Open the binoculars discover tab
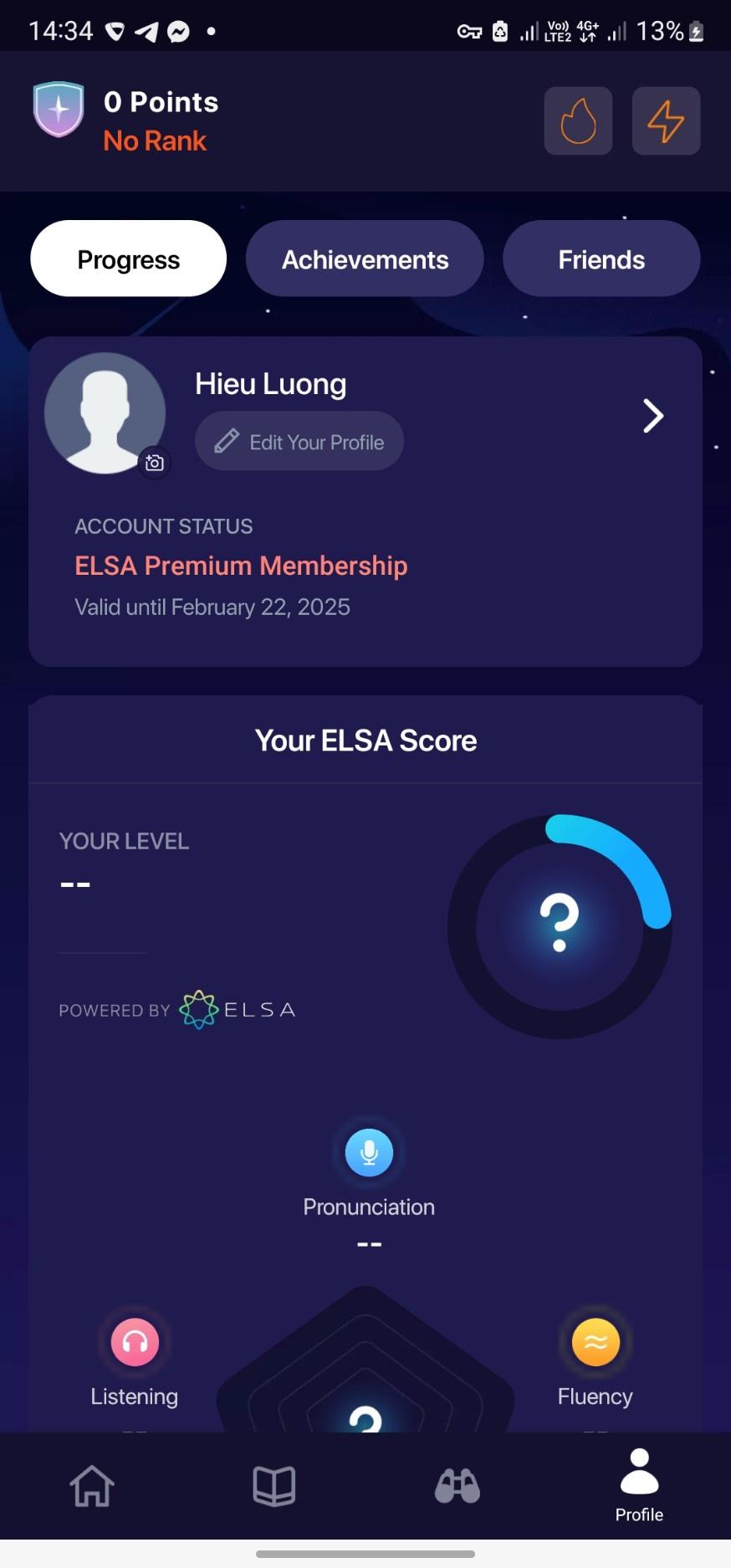731x1568 pixels. click(x=458, y=1486)
